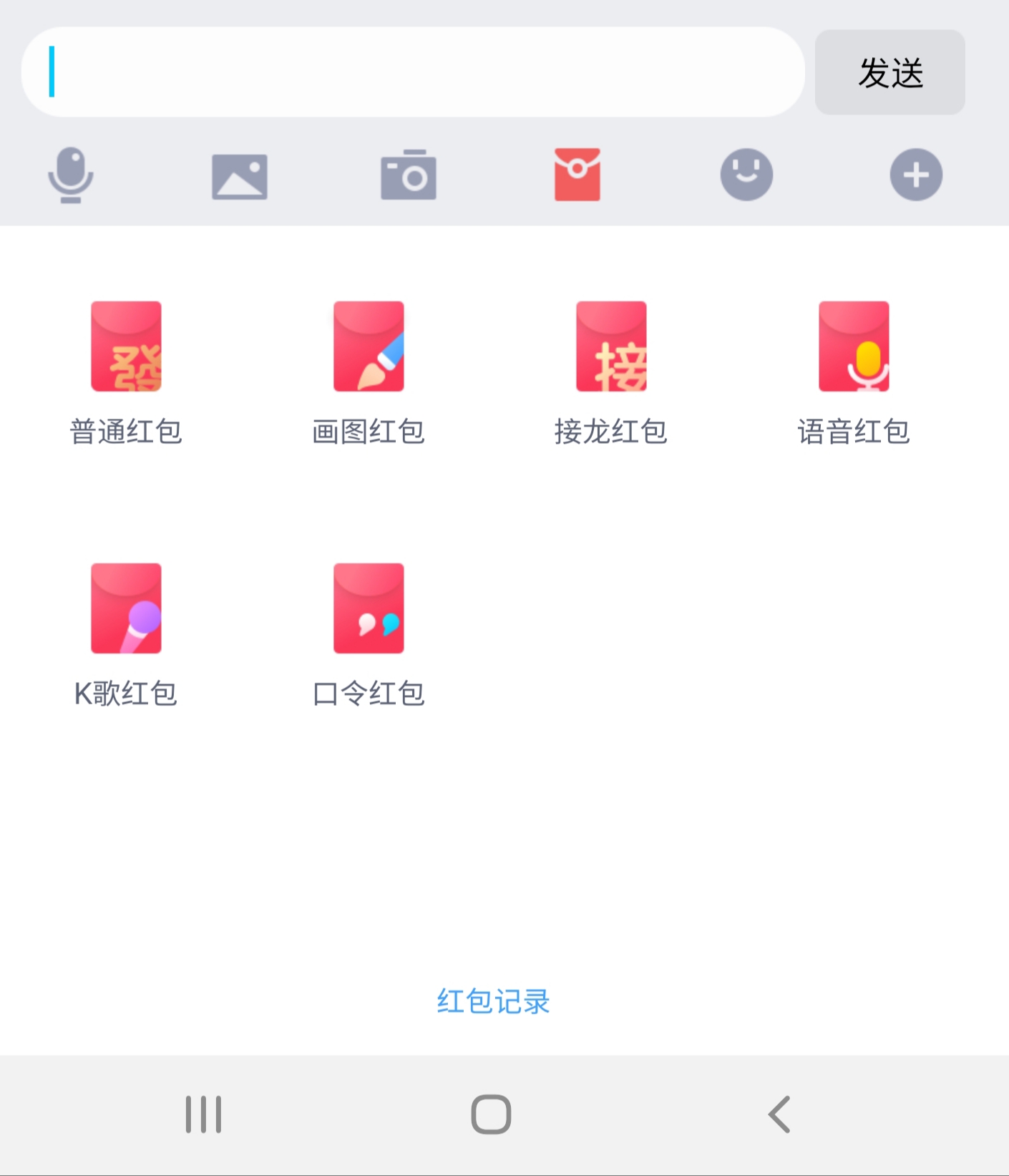
Task: Open the recent apps view
Action: click(x=204, y=1114)
